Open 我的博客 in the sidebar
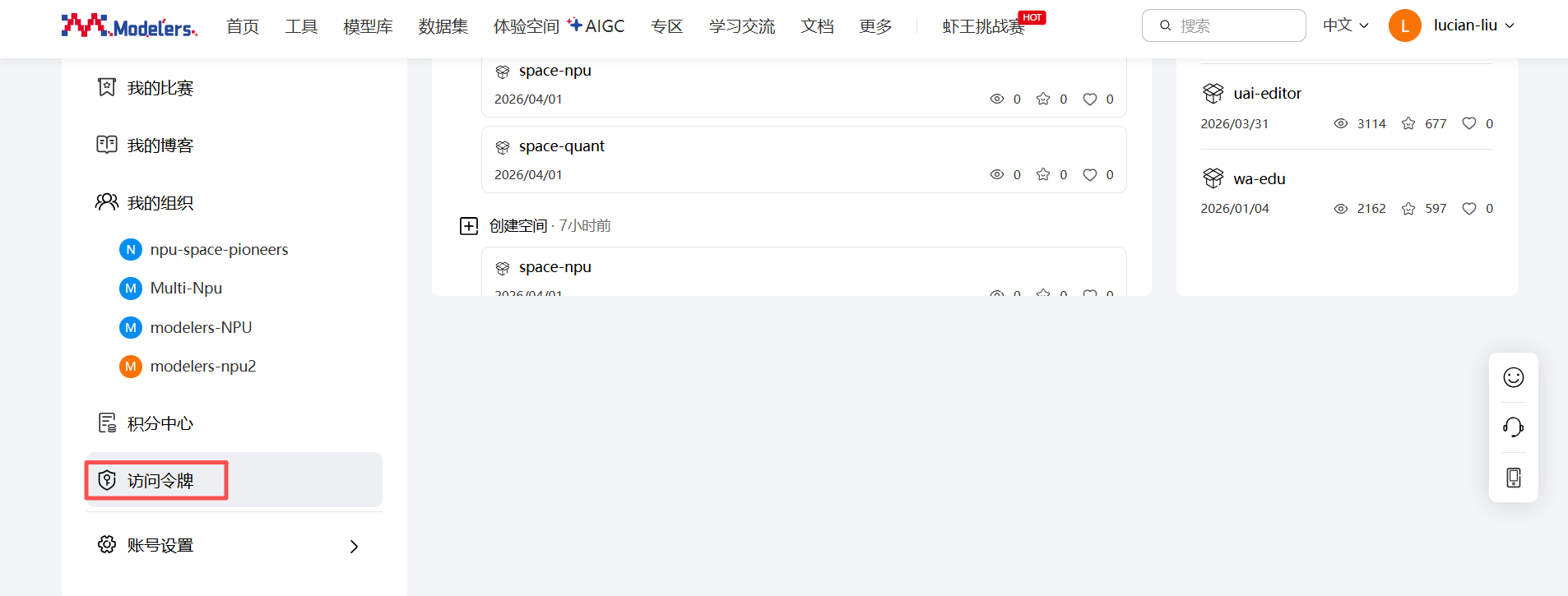The image size is (1568, 596). click(160, 146)
